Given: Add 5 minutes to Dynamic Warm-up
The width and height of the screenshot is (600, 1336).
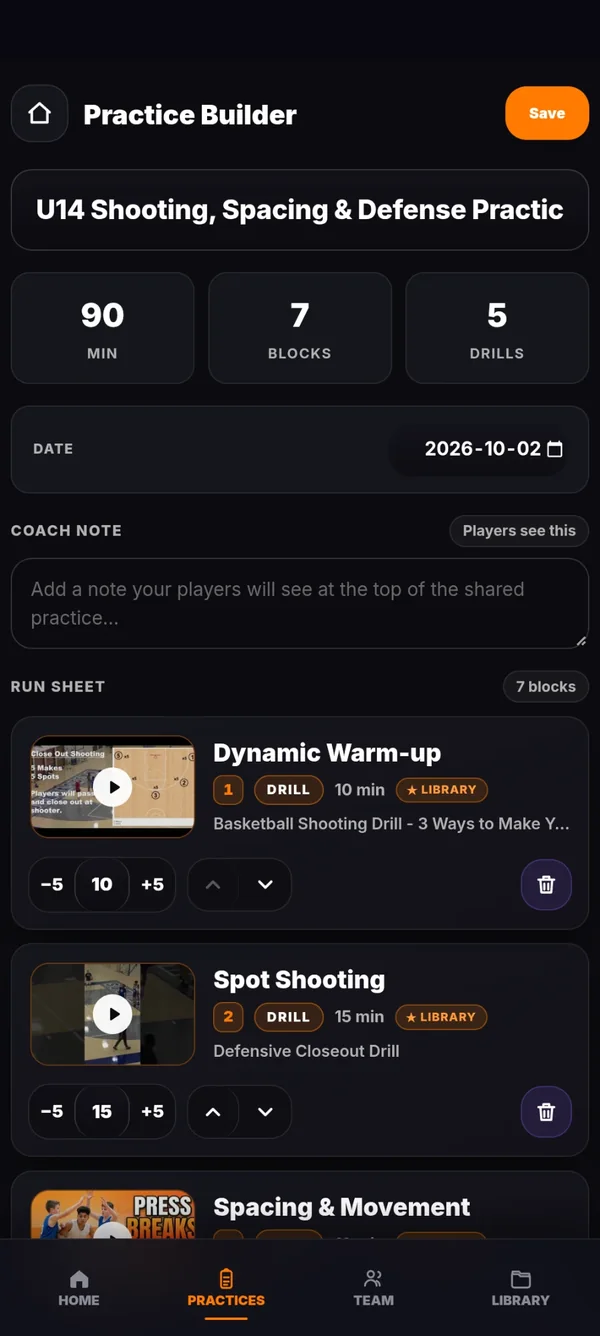Looking at the screenshot, I should [152, 884].
